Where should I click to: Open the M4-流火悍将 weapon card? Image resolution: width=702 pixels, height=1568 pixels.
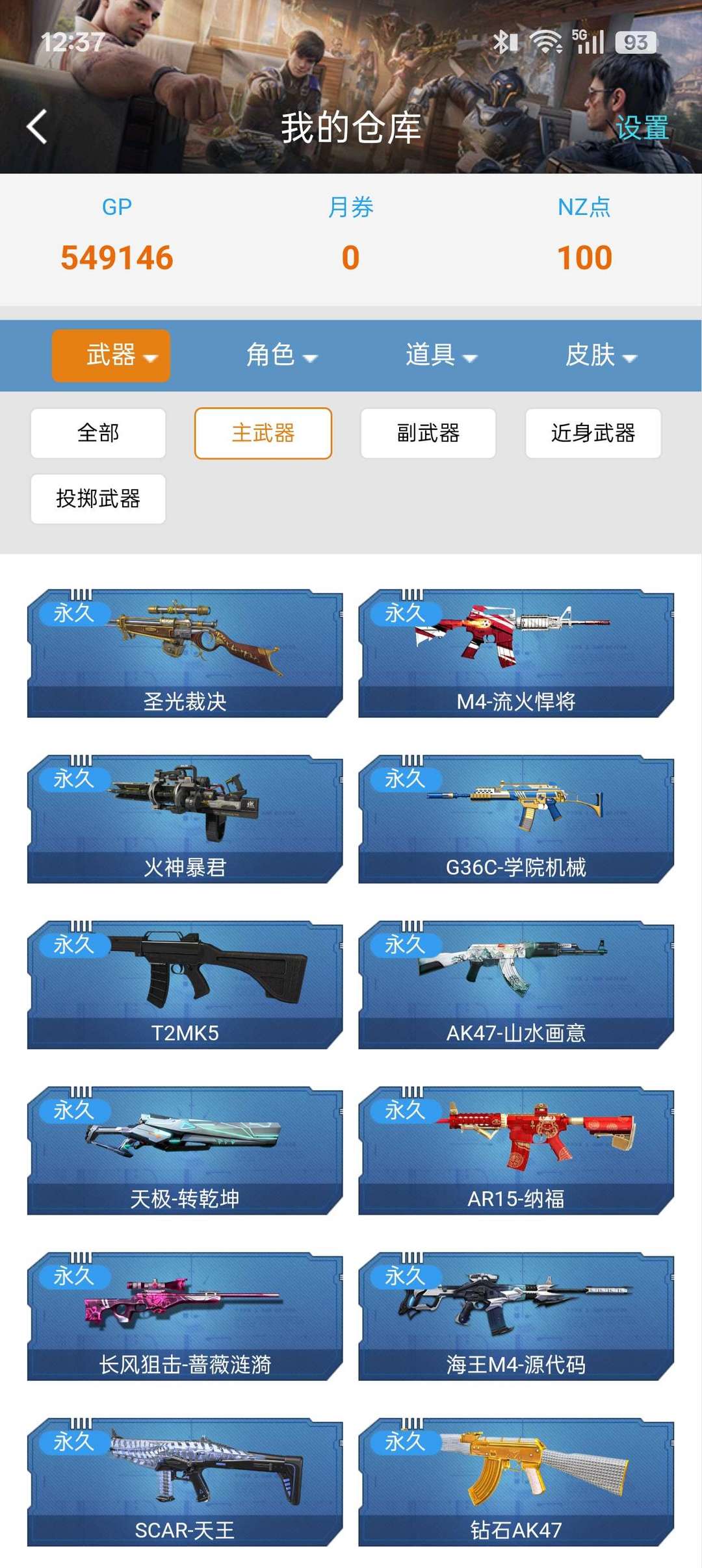click(516, 653)
